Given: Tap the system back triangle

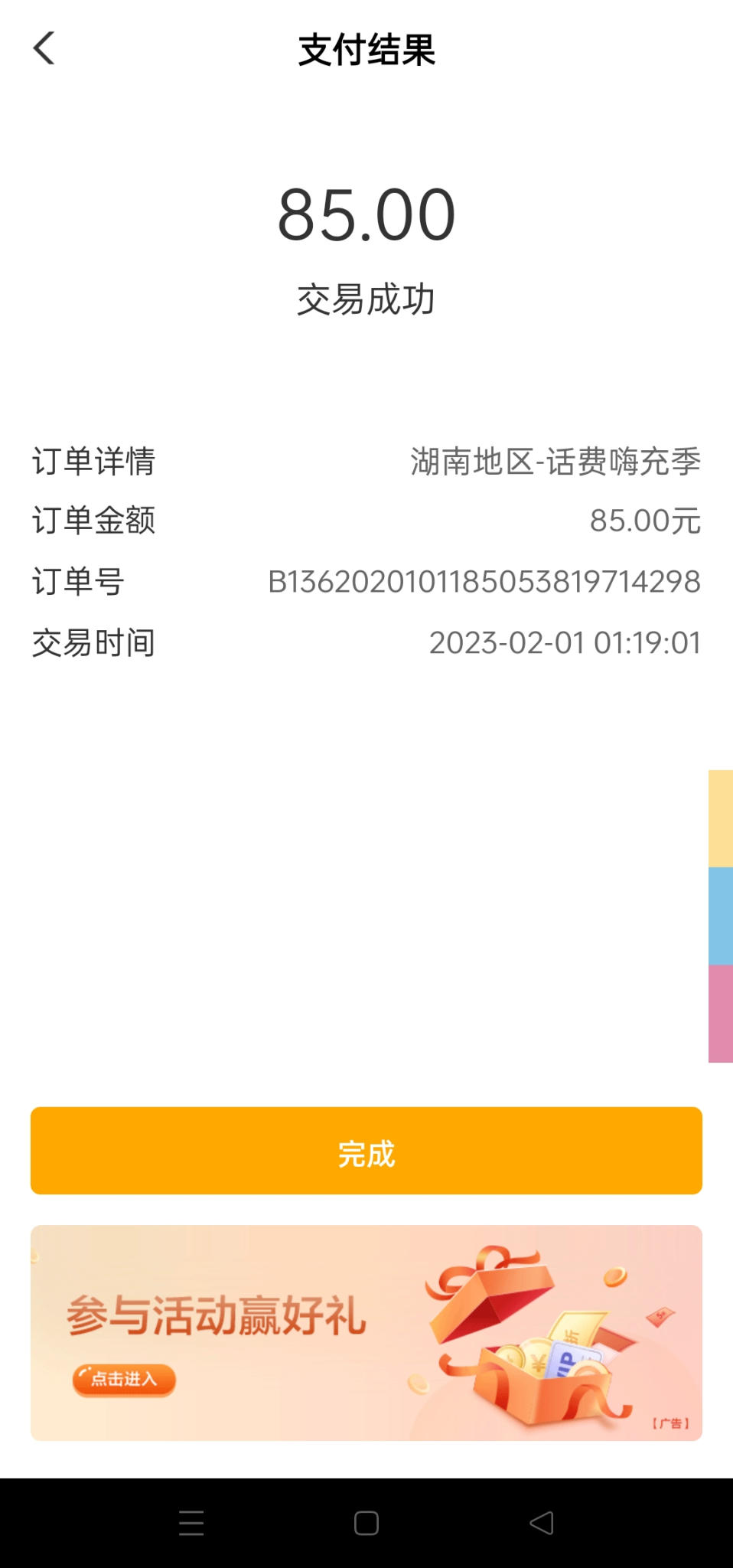Looking at the screenshot, I should pyautogui.click(x=542, y=1523).
